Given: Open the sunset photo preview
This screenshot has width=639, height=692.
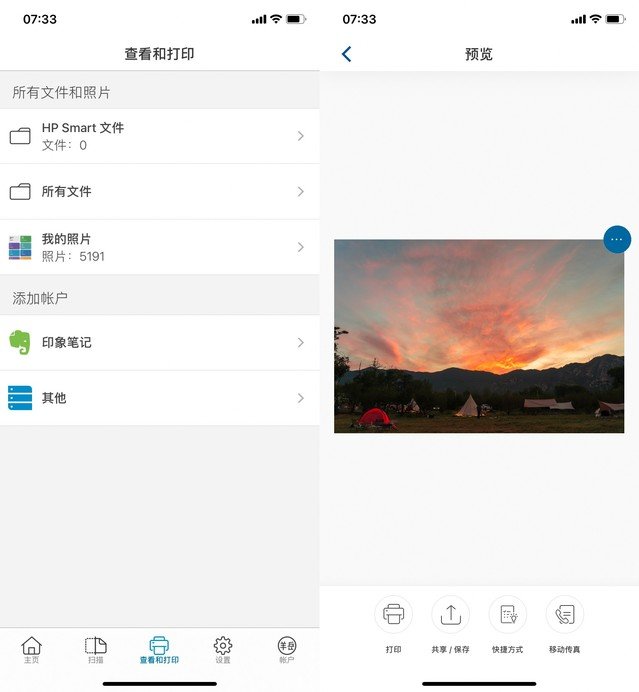Looking at the screenshot, I should (x=478, y=336).
